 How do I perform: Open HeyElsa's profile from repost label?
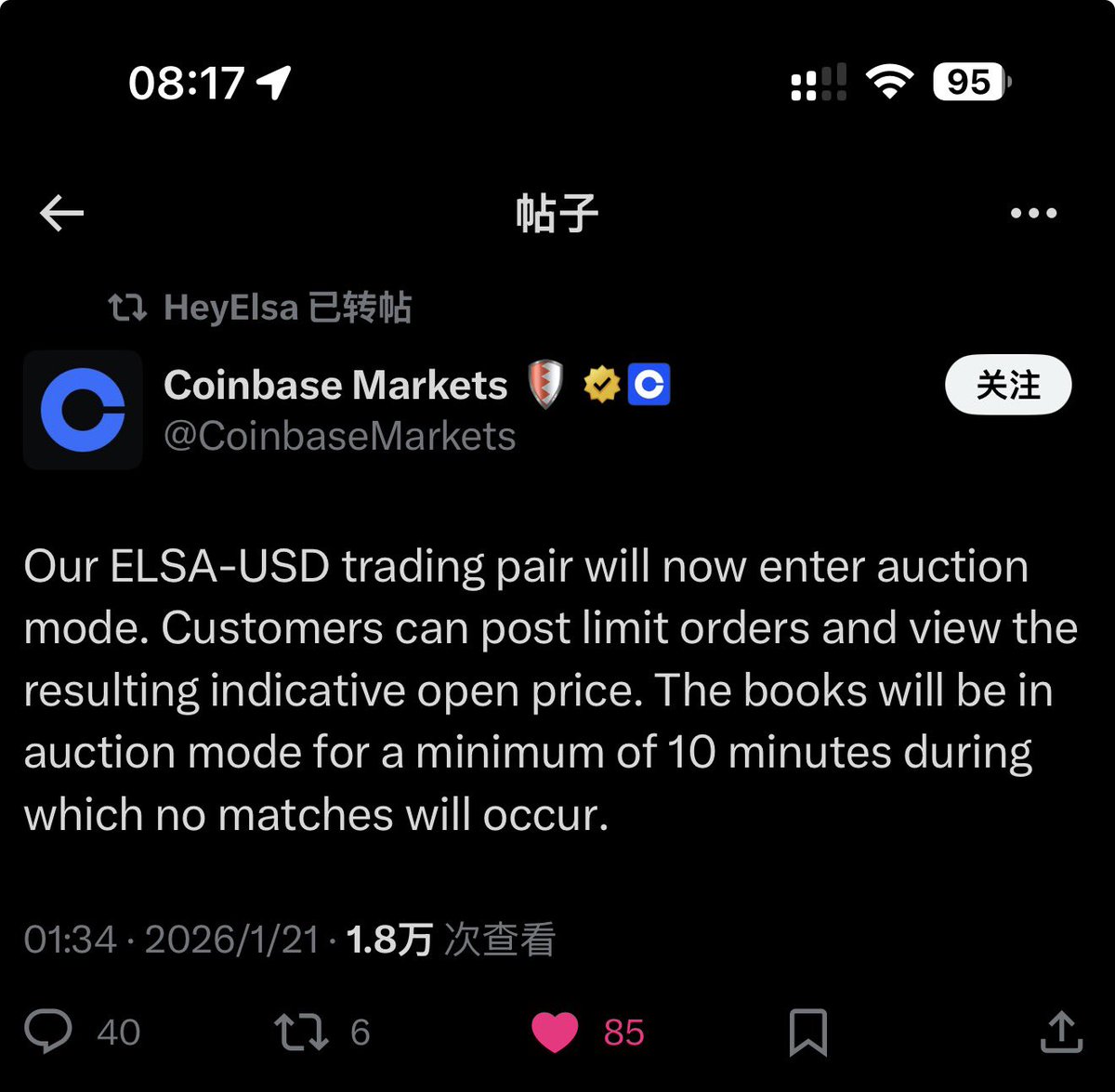pyautogui.click(x=231, y=308)
